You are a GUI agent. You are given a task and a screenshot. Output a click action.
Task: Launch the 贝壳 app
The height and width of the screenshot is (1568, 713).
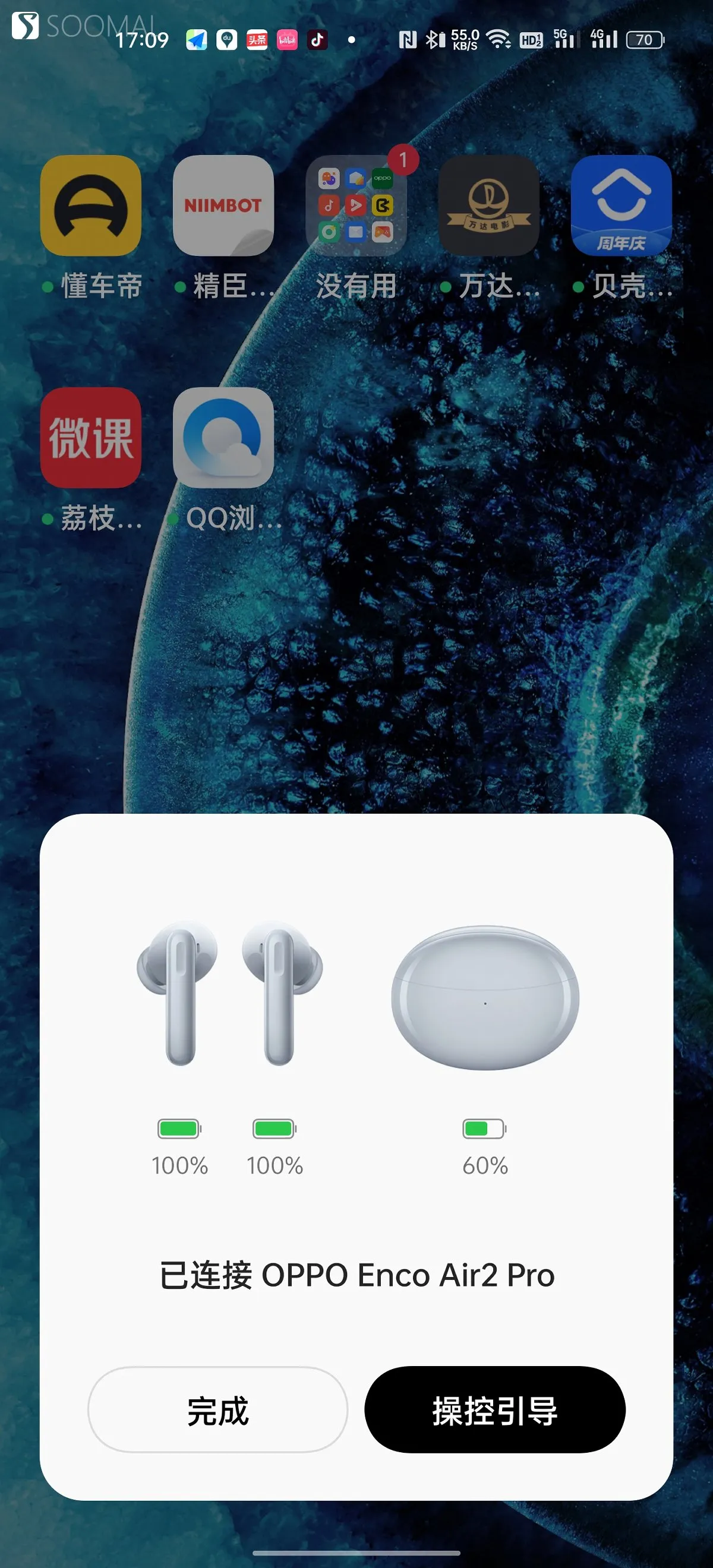click(x=621, y=206)
